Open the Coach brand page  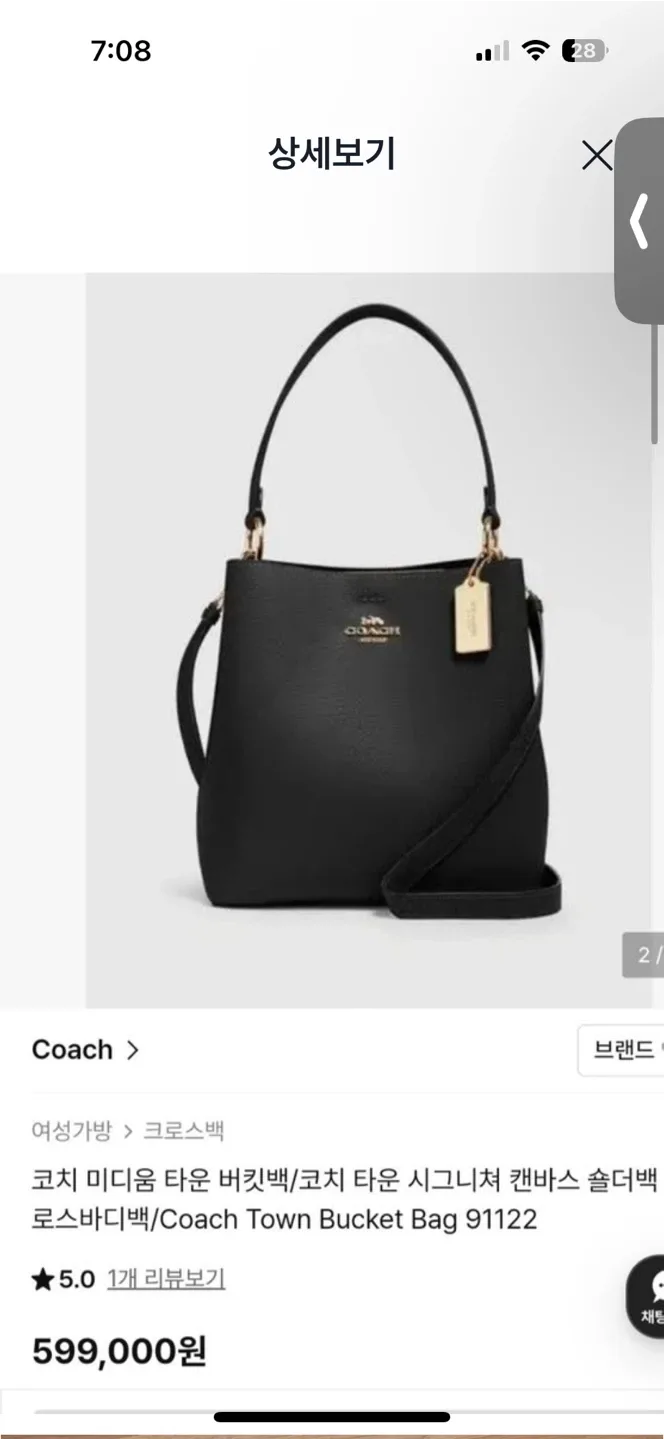click(x=86, y=1050)
